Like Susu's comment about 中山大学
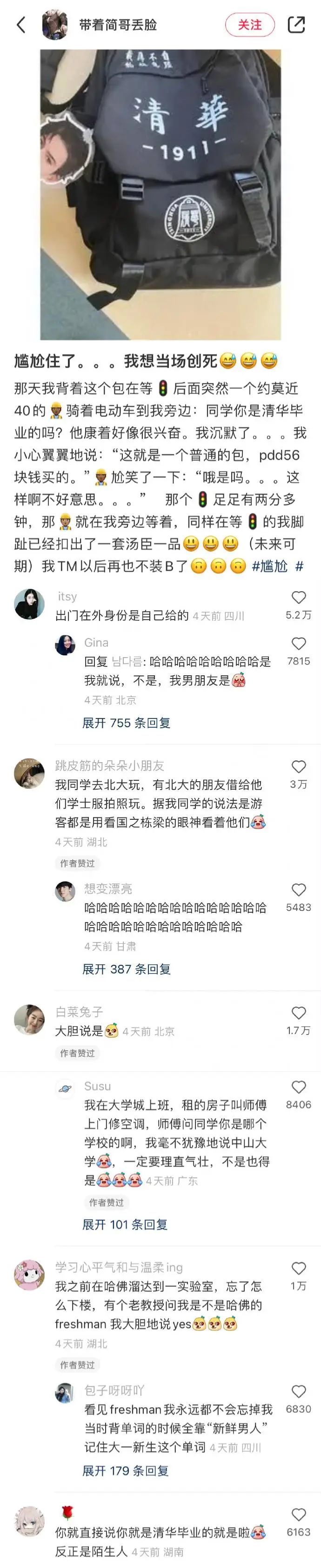This screenshot has height=1568, width=321. point(299,1087)
